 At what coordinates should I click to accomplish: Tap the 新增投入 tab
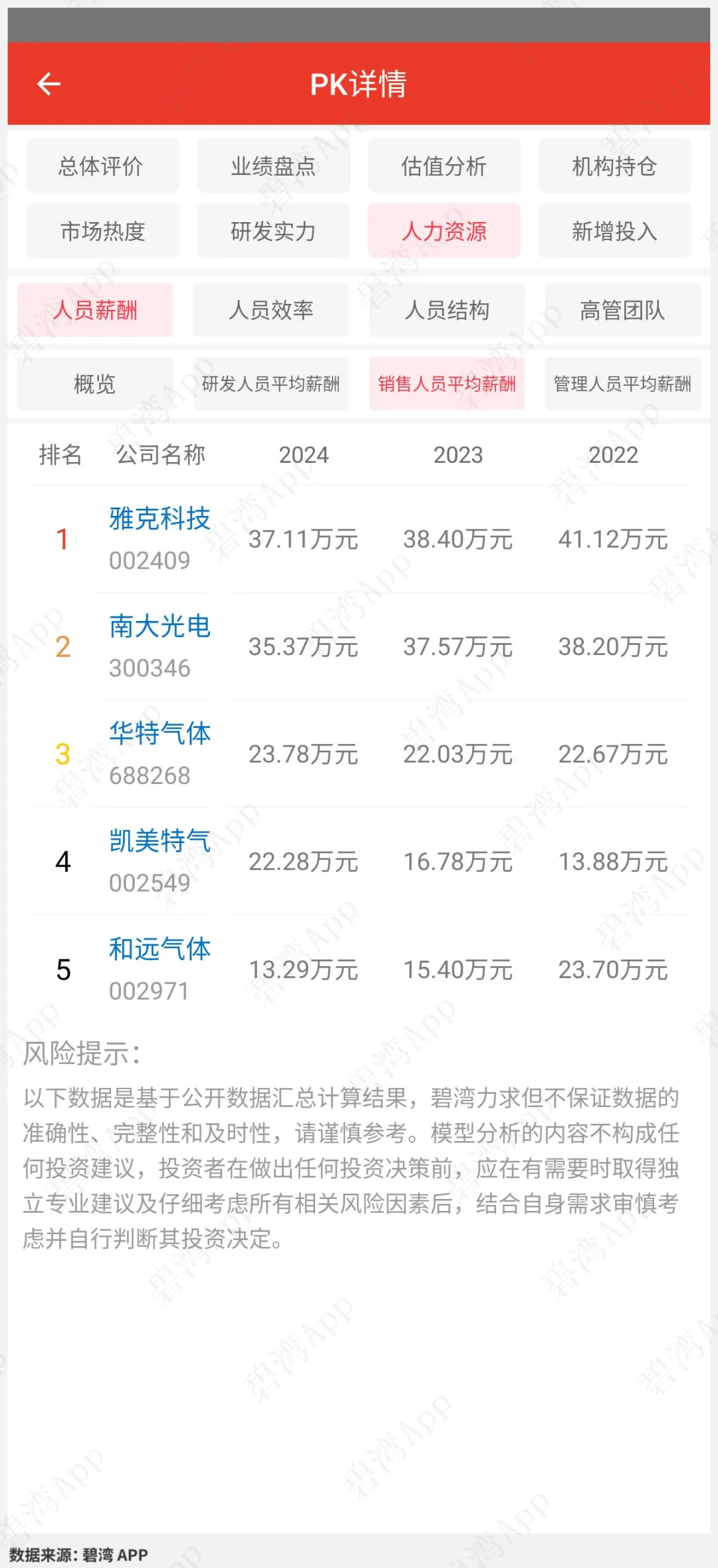[x=614, y=231]
